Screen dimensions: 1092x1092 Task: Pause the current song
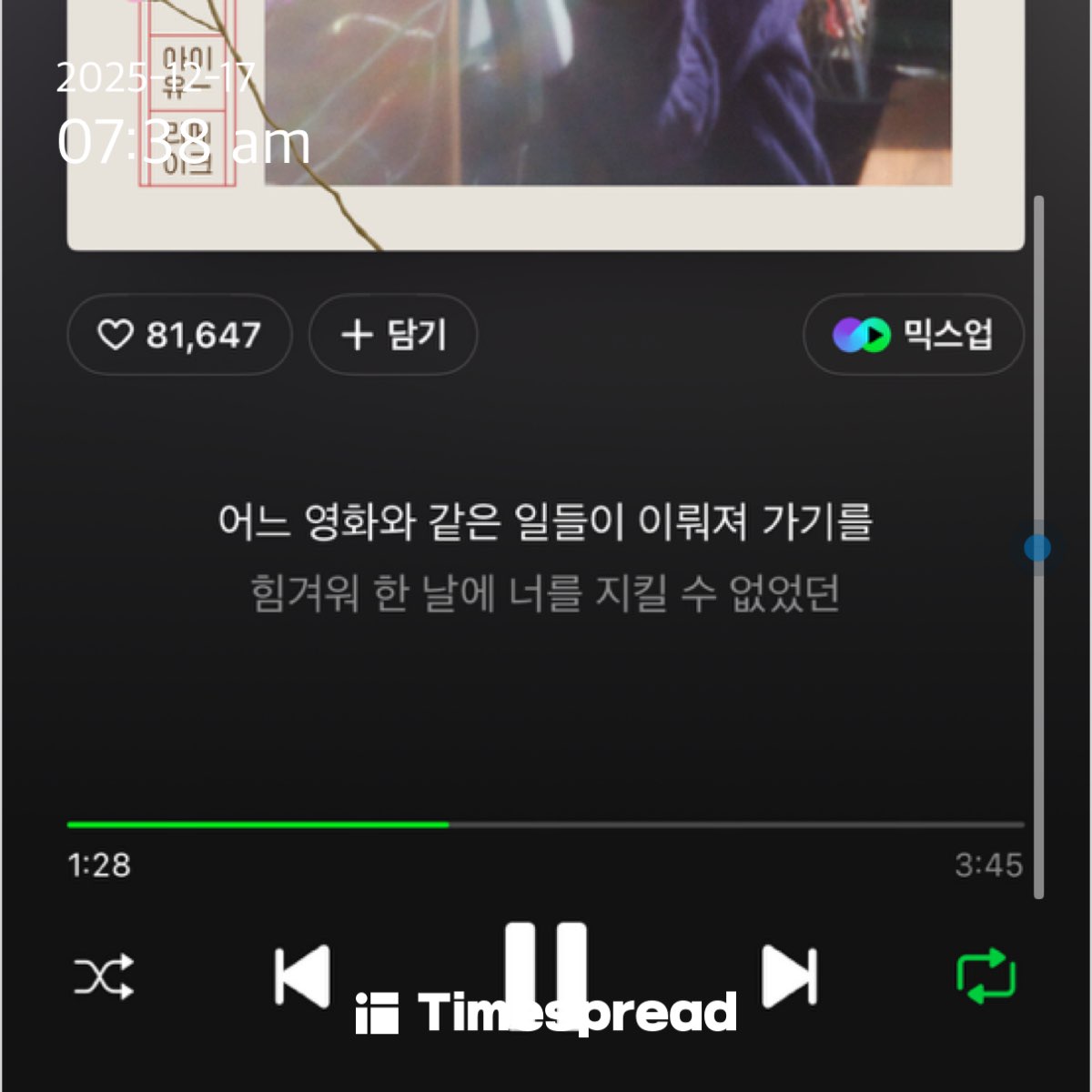tap(546, 969)
